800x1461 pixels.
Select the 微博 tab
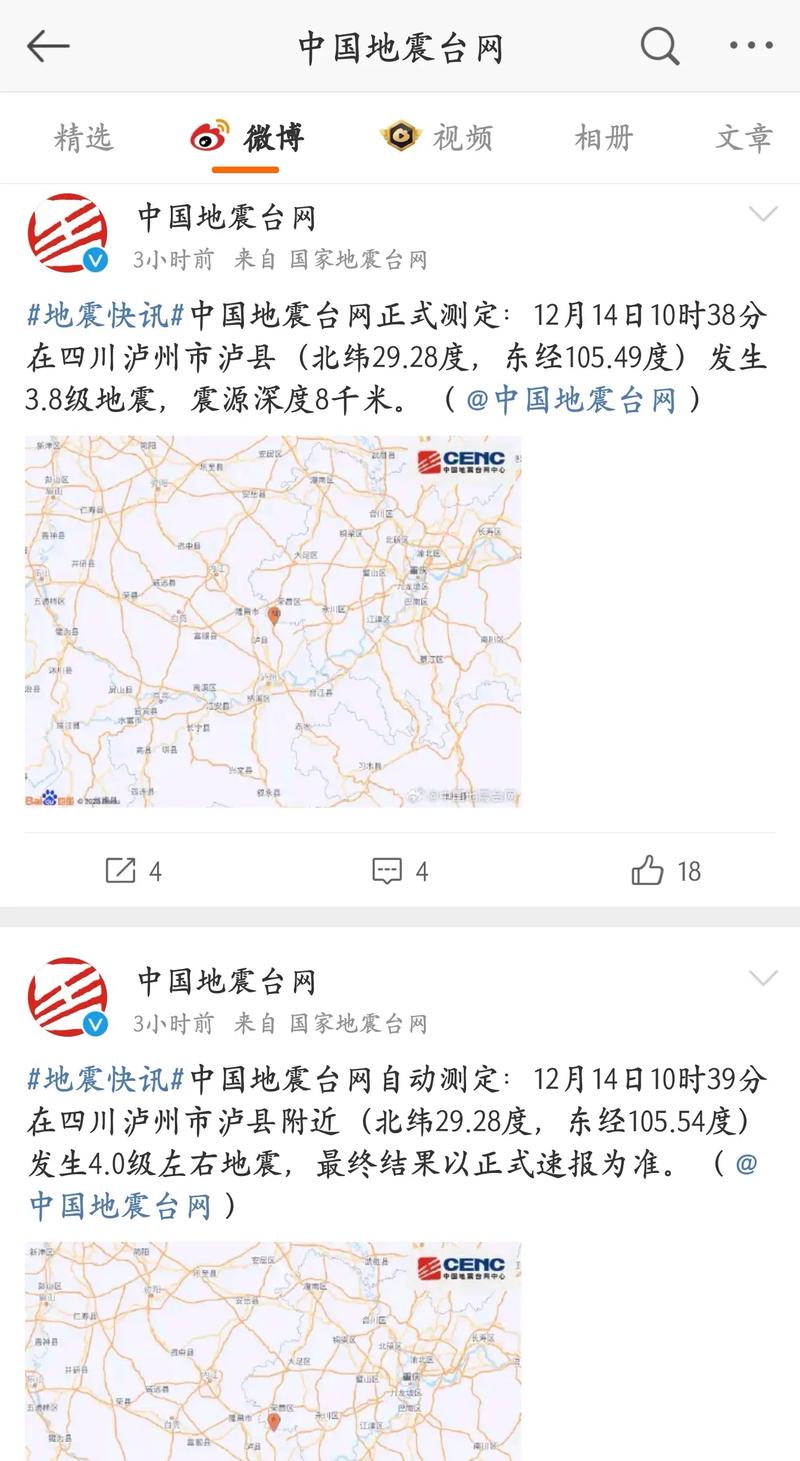[x=247, y=137]
